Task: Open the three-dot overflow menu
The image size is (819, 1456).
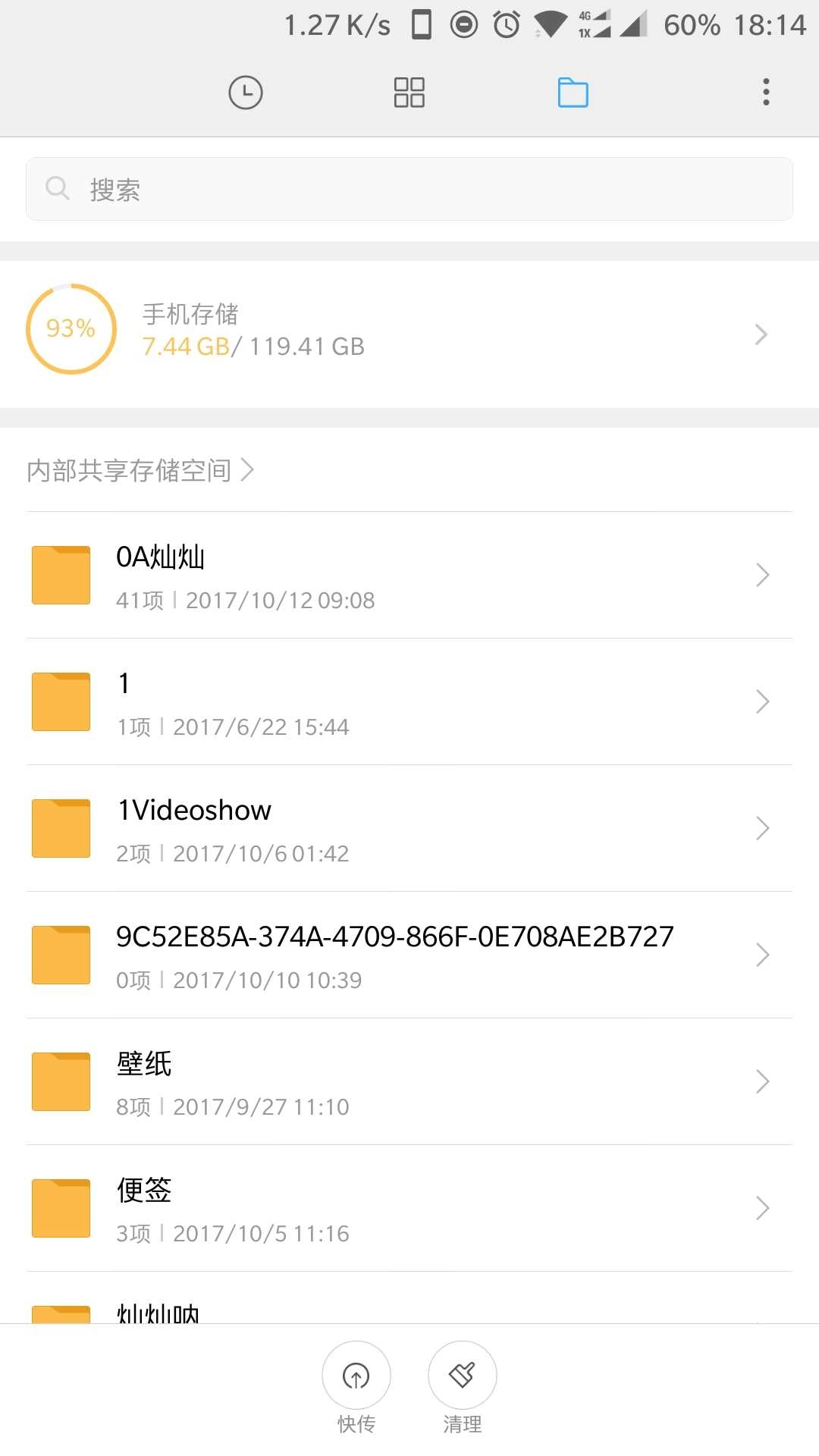Action: 766,93
